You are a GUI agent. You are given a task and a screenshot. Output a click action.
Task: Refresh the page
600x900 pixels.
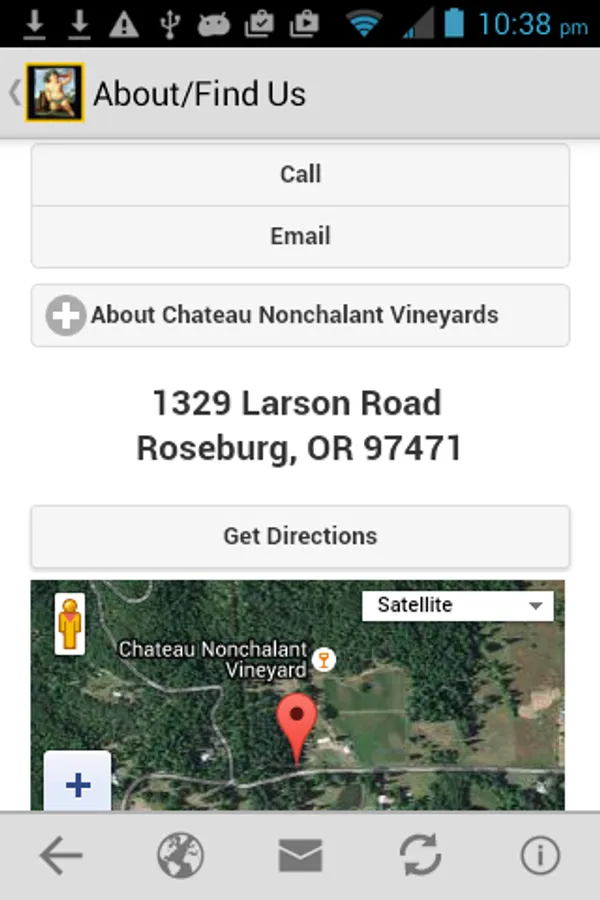[x=420, y=856]
